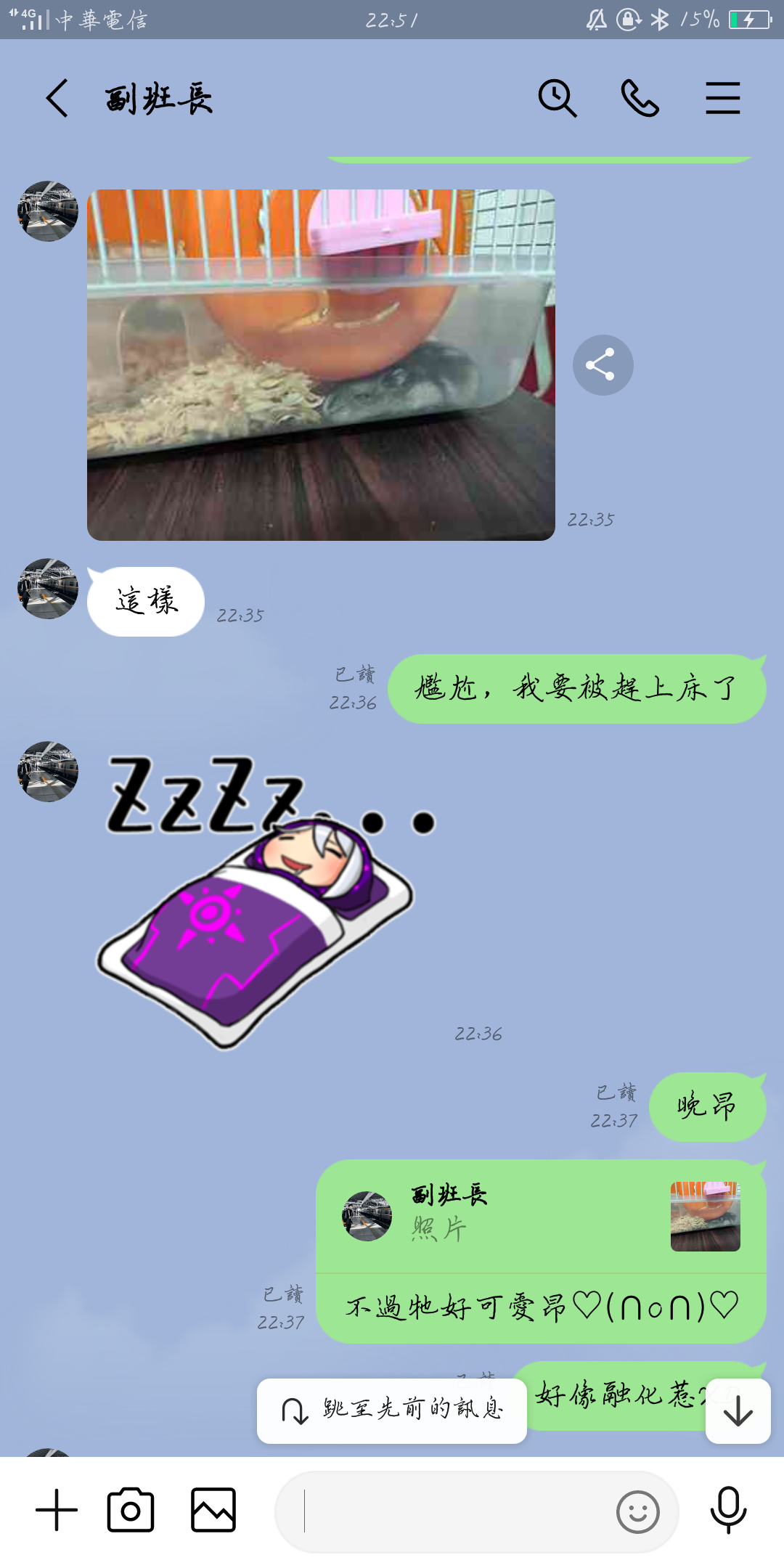Launch the camera from the chat bar

(x=131, y=1511)
